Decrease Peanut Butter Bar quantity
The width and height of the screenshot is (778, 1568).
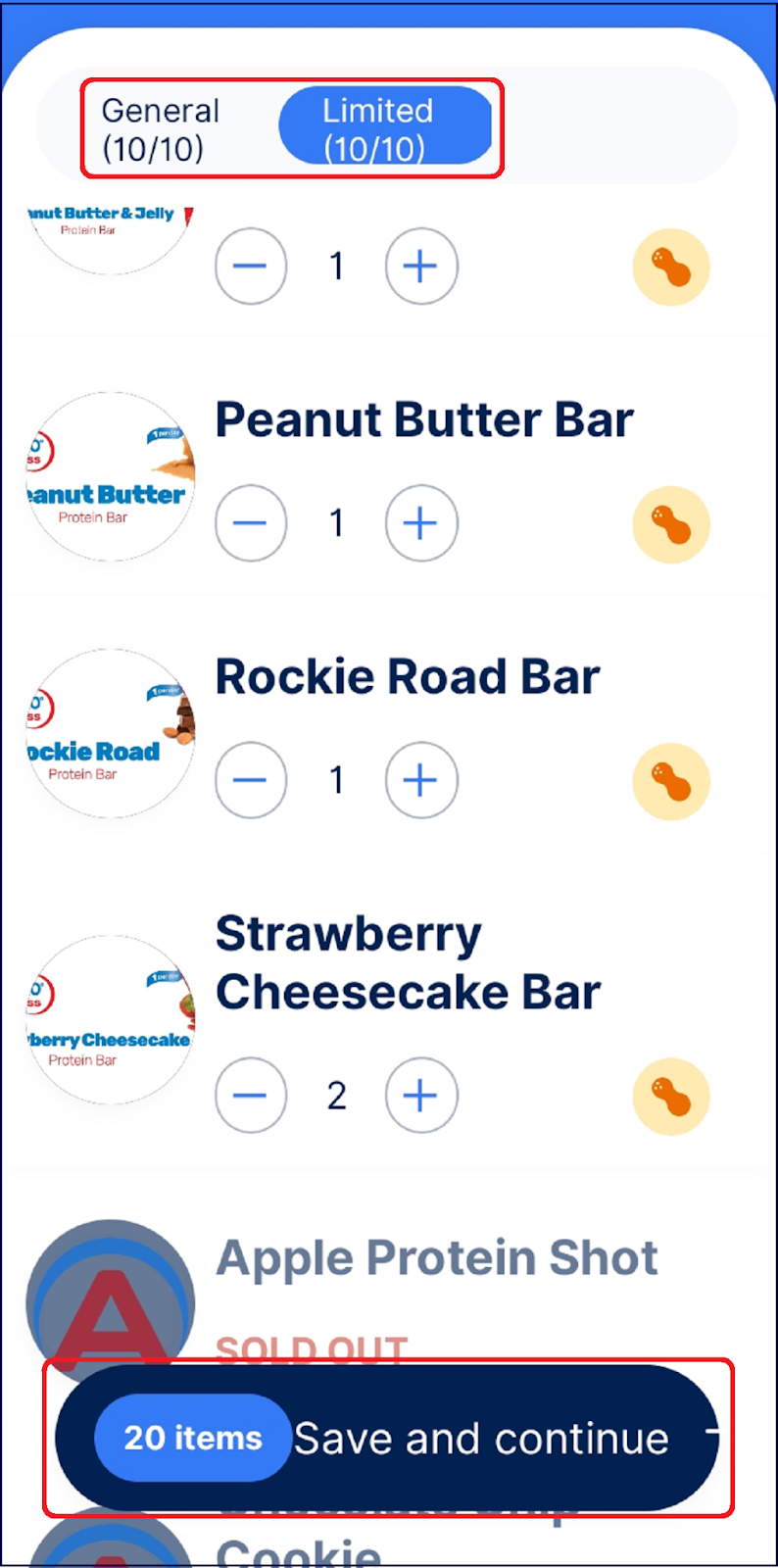click(x=251, y=523)
